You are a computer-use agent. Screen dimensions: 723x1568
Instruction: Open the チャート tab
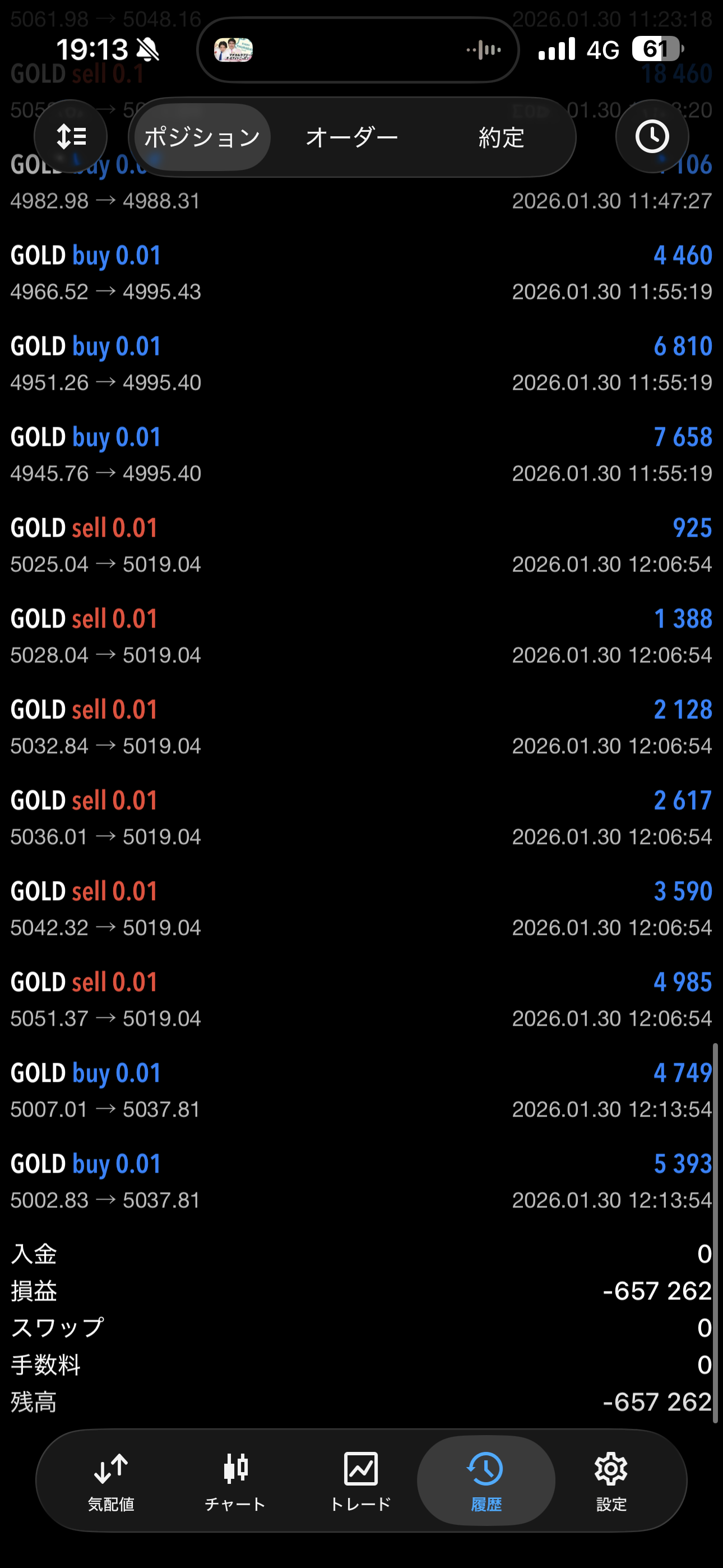pyautogui.click(x=235, y=1481)
